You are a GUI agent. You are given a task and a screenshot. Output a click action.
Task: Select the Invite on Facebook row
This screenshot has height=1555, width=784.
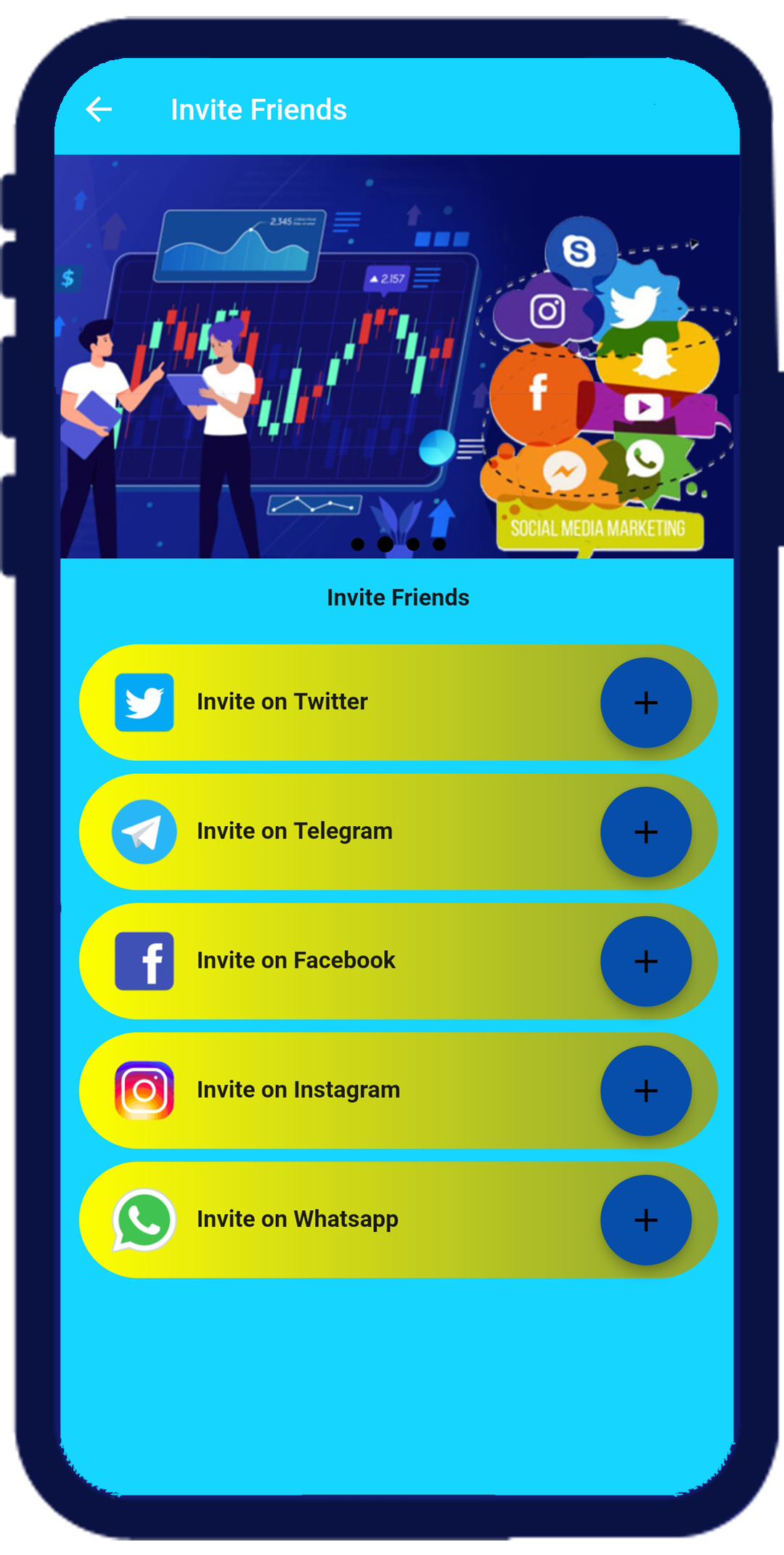327,960
